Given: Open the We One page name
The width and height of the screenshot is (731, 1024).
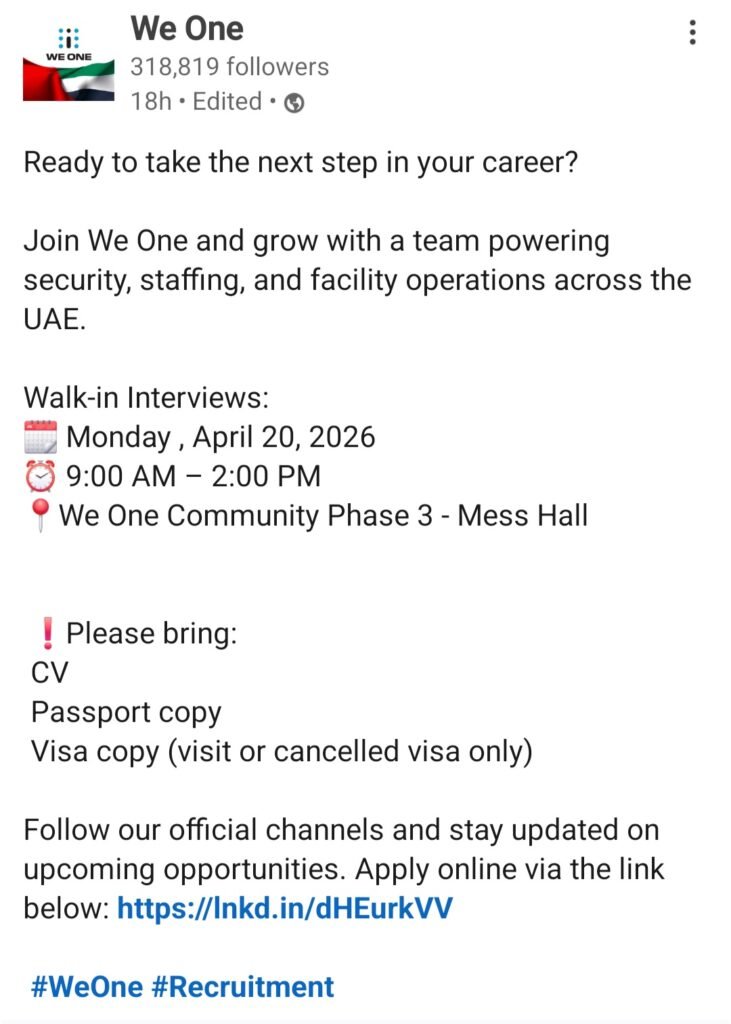Looking at the screenshot, I should coord(187,28).
